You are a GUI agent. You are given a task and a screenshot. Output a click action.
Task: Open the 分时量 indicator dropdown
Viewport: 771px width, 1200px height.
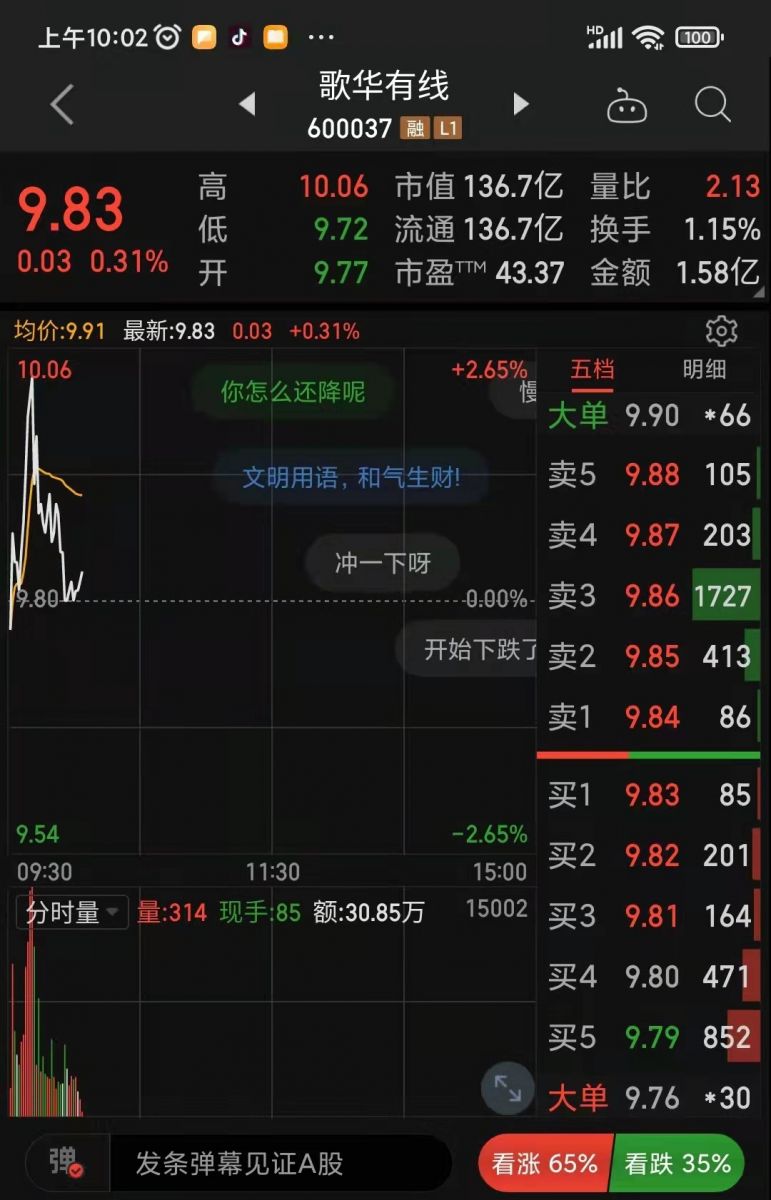[x=73, y=912]
